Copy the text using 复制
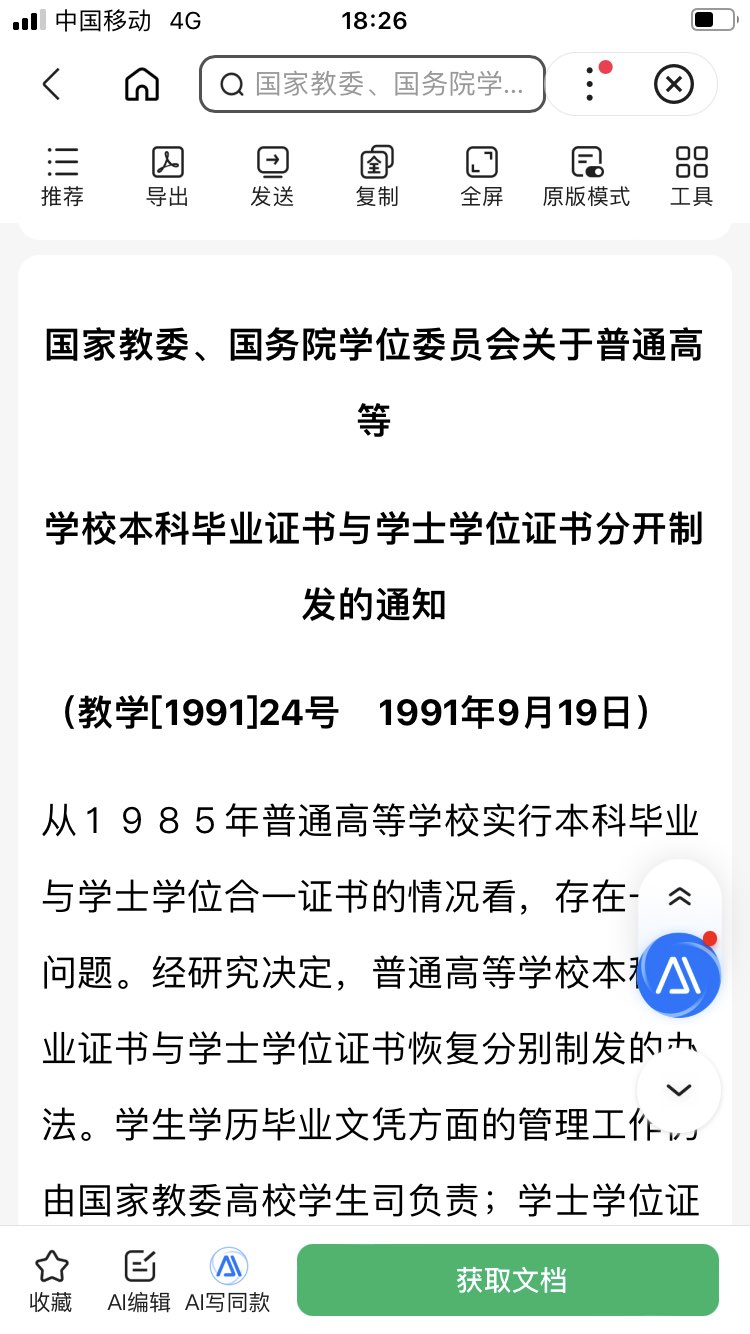Viewport: 750px width, 1334px height. point(377,176)
